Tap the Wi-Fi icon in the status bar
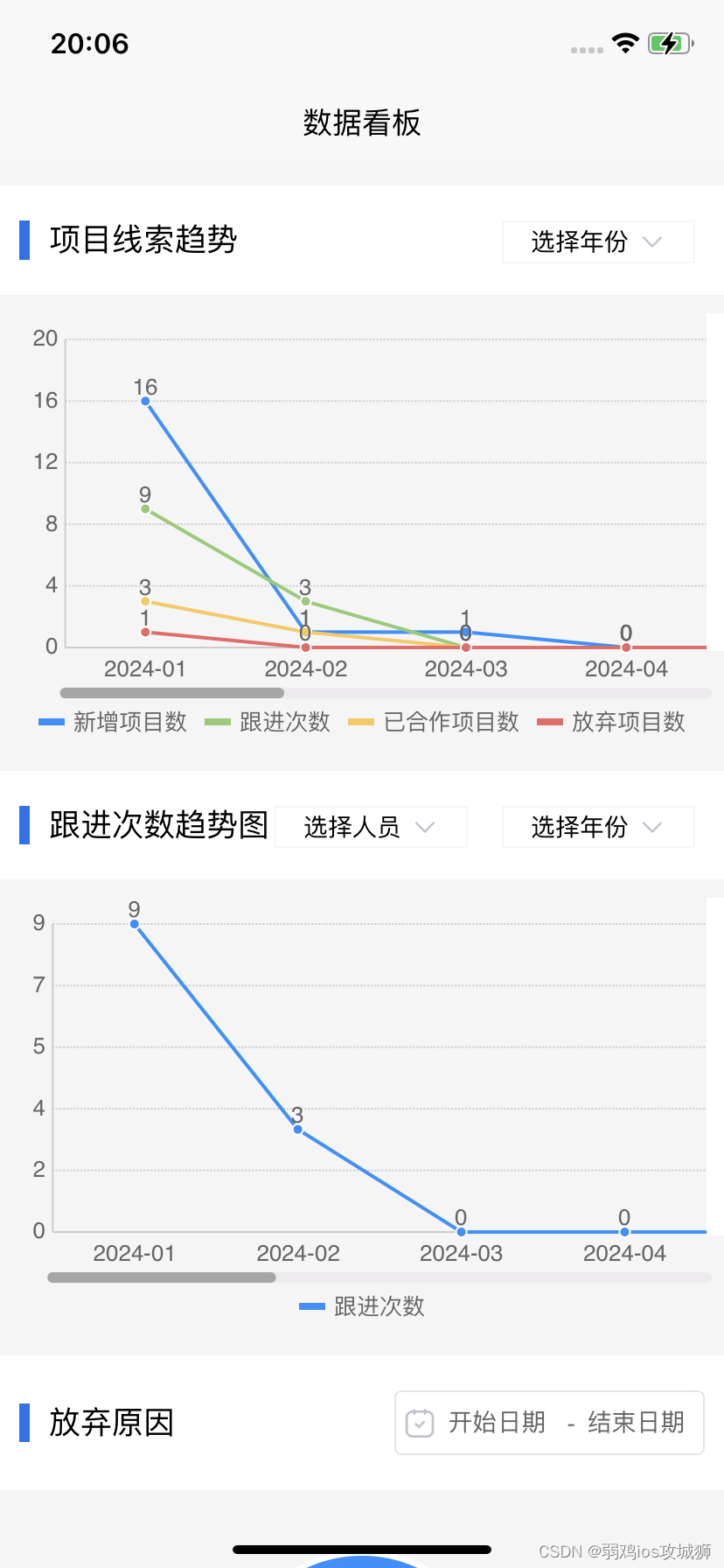 (626, 42)
